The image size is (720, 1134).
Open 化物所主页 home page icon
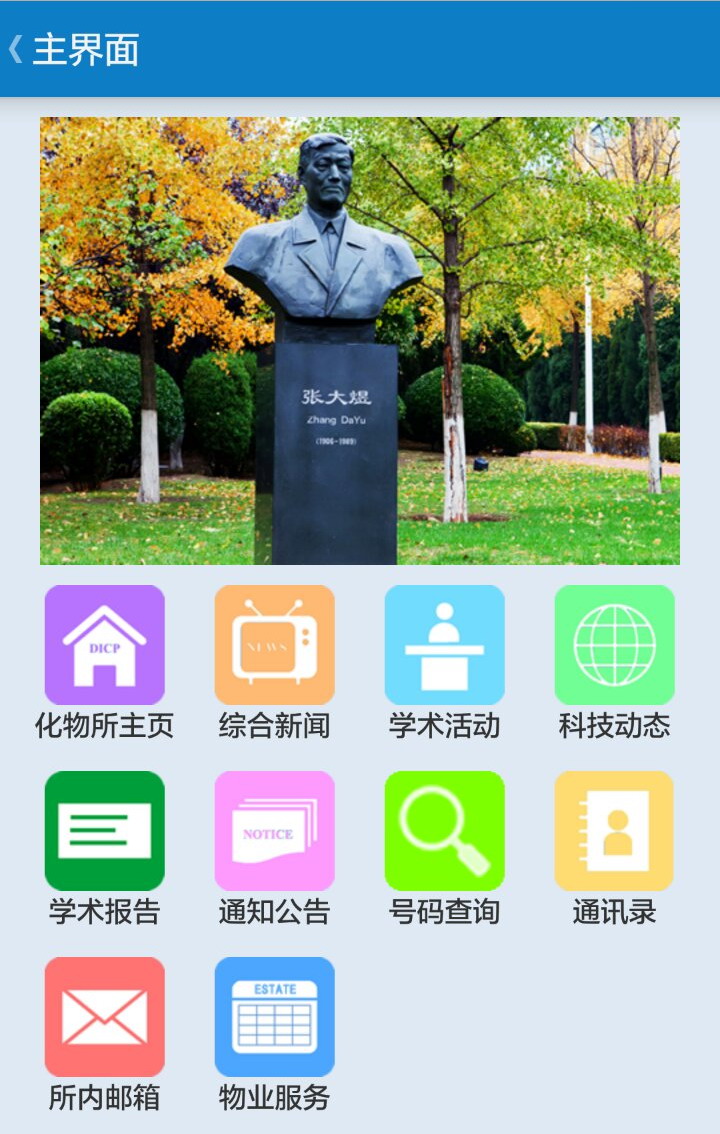click(105, 645)
